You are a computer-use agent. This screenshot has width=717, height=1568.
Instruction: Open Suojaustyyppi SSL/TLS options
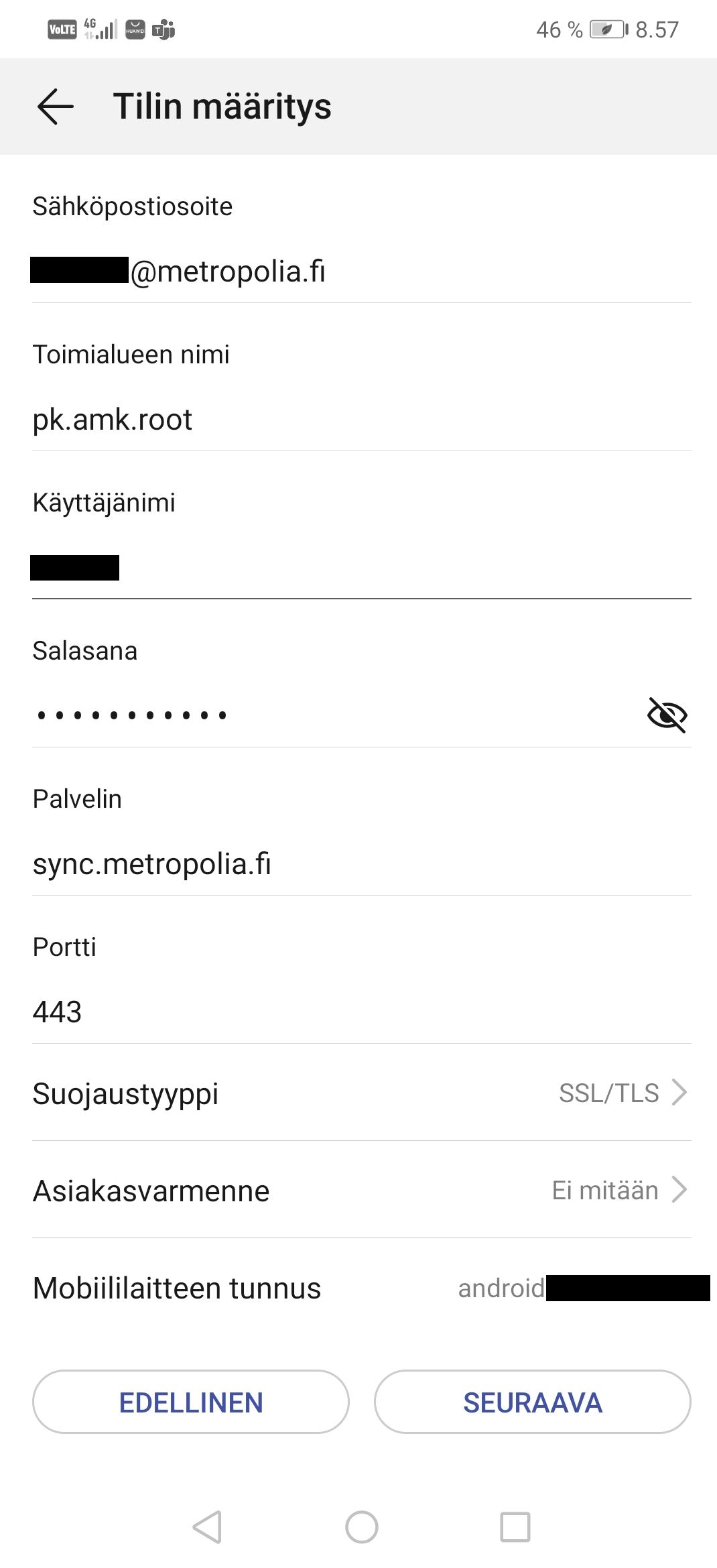tap(361, 1093)
